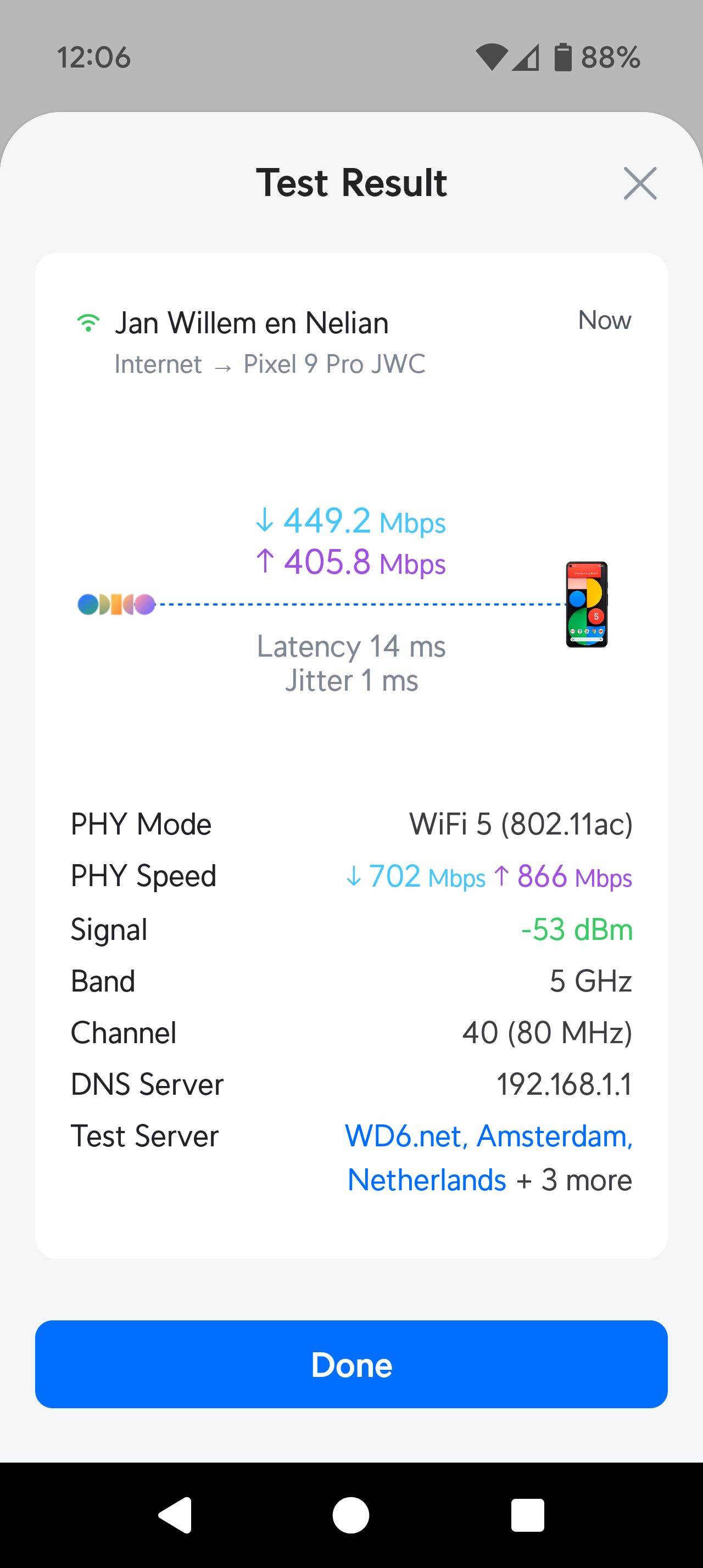Screen dimensions: 703x1568
Task: Go back using the system back button
Action: tap(175, 1515)
